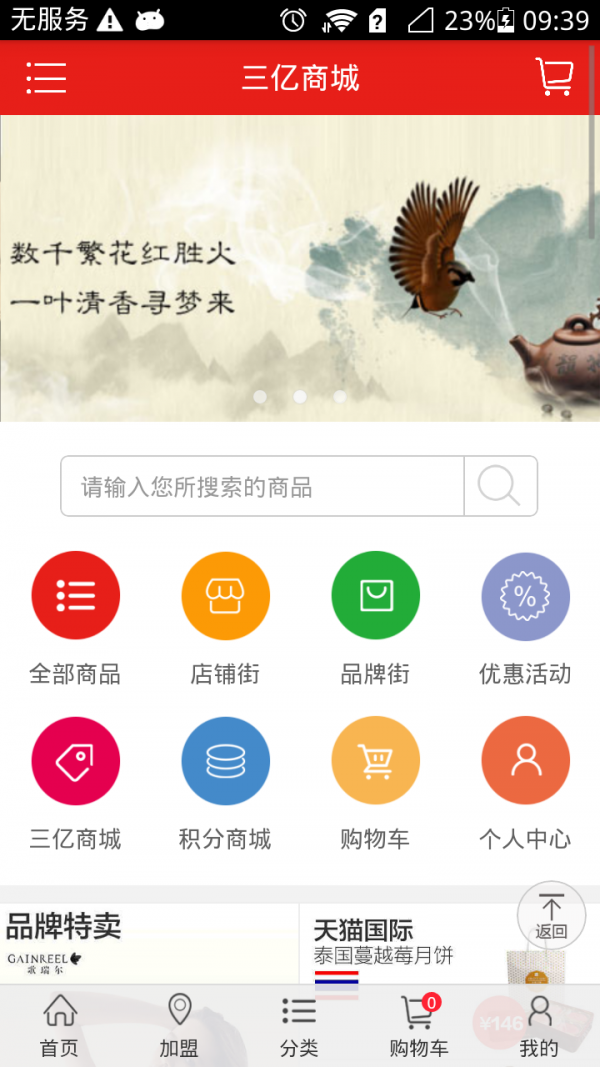
Task: Tap the tea banner with the bird
Action: [x=300, y=268]
